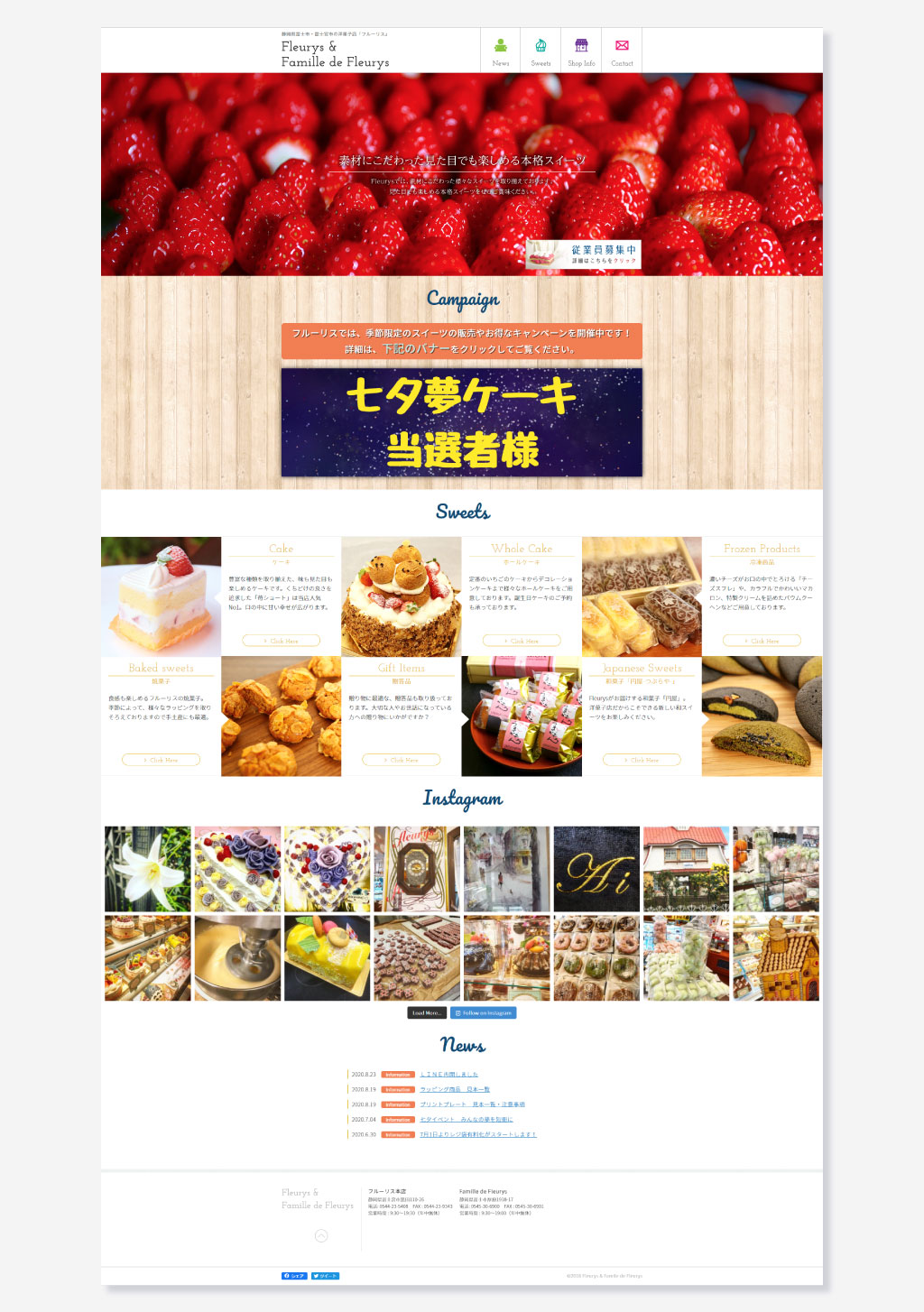Screen dimensions: 924x1312
Task: Open the white lily Instagram photo
Action: [148, 869]
